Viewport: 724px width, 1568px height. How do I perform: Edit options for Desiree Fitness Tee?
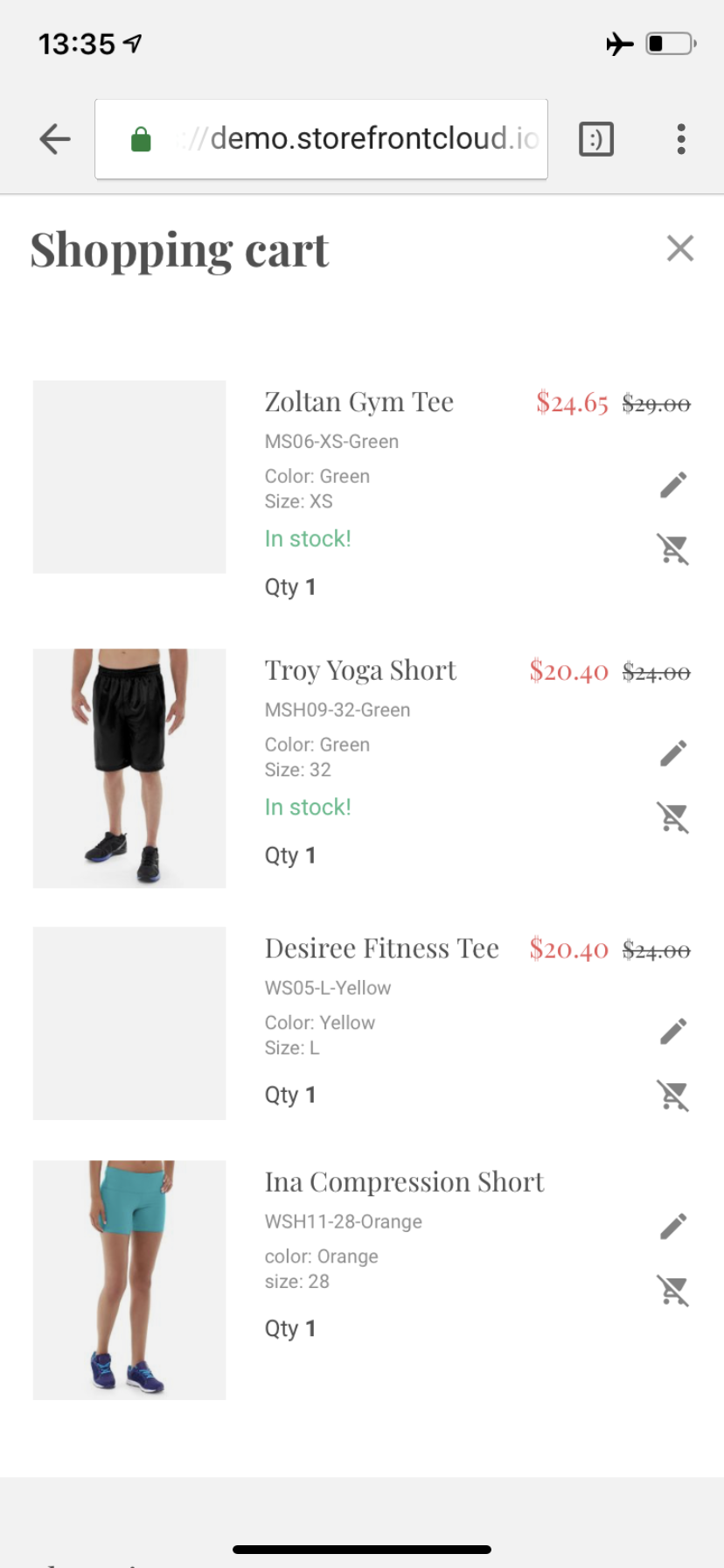[x=673, y=1030]
